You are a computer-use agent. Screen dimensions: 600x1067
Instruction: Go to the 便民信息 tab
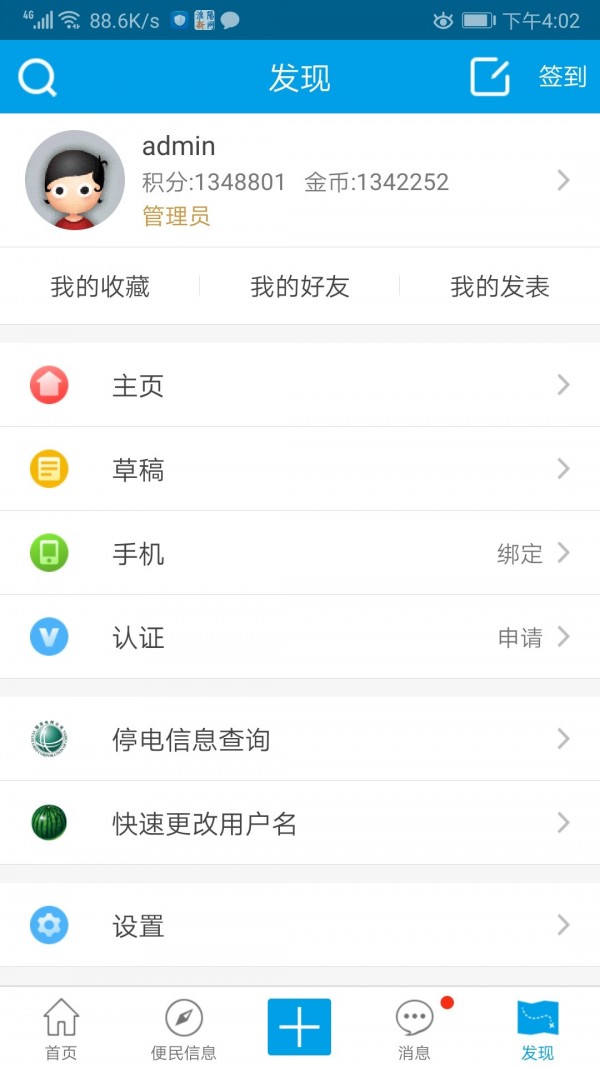click(183, 1029)
